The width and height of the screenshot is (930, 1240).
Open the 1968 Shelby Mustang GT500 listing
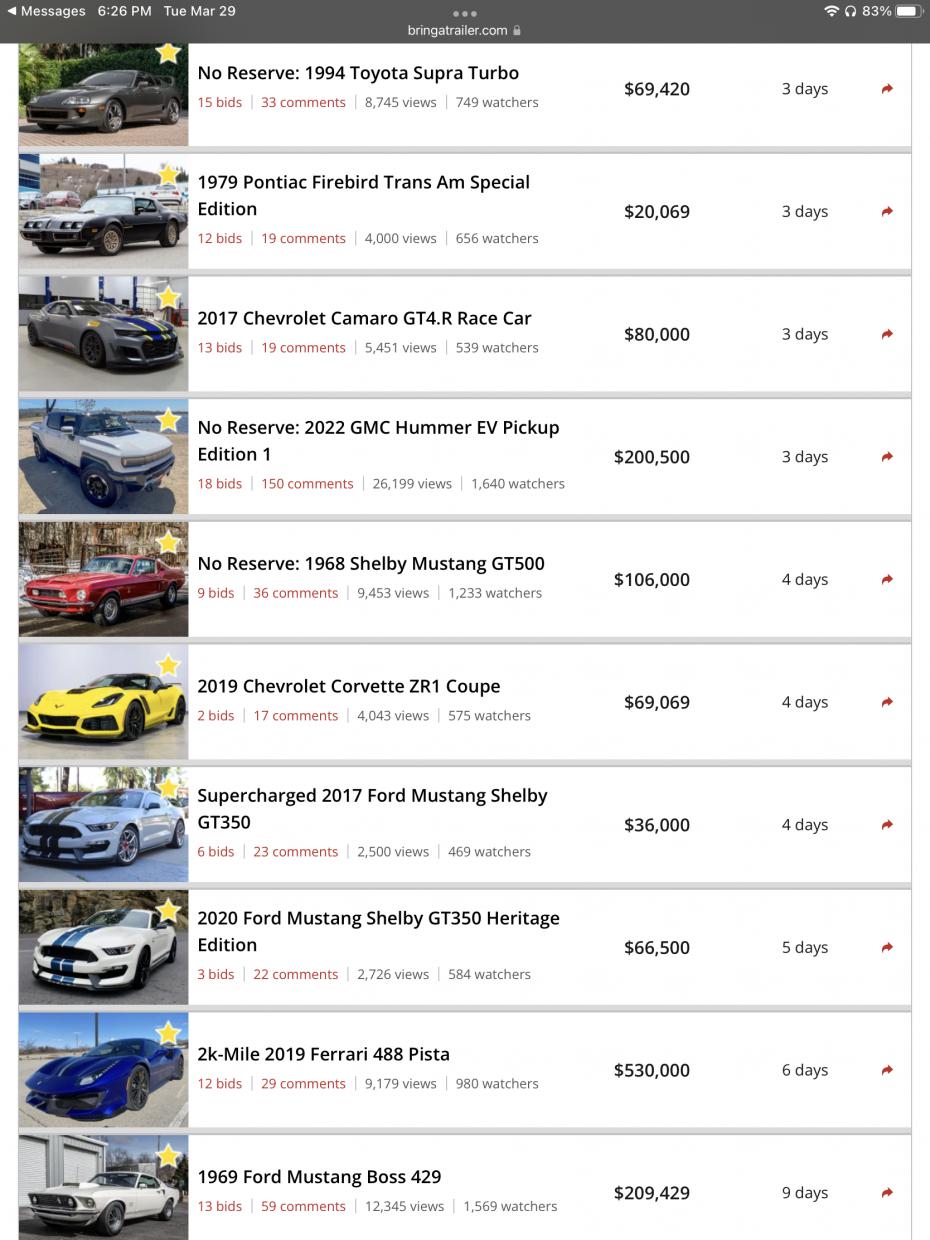pyautogui.click(x=370, y=563)
